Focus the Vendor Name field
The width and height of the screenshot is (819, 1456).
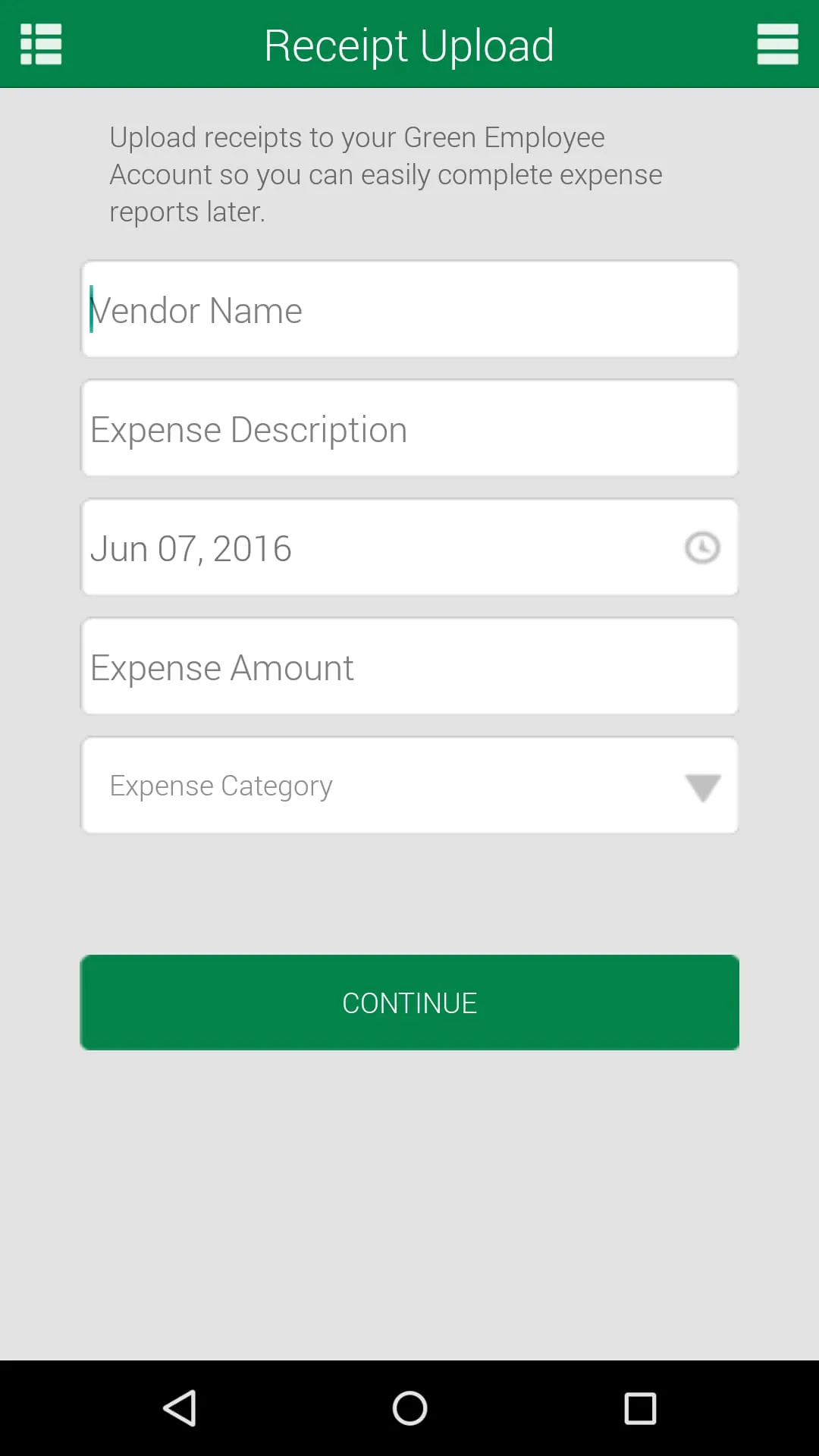click(x=409, y=309)
